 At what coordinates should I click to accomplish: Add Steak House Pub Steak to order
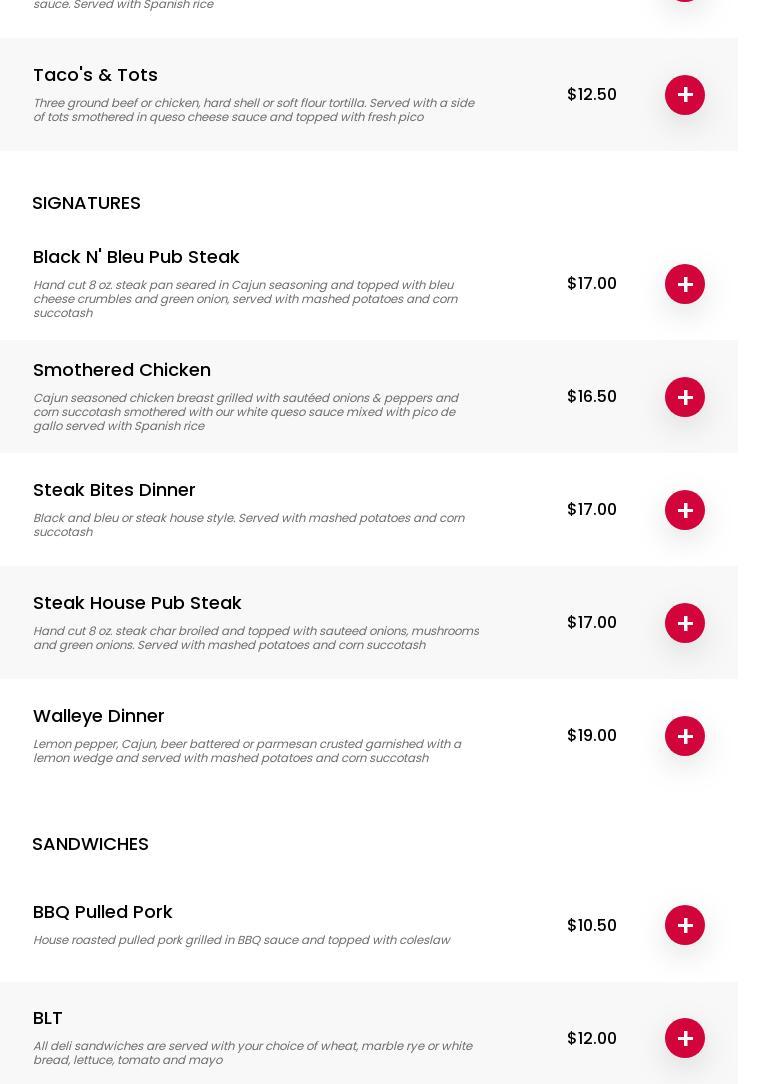coord(685,623)
